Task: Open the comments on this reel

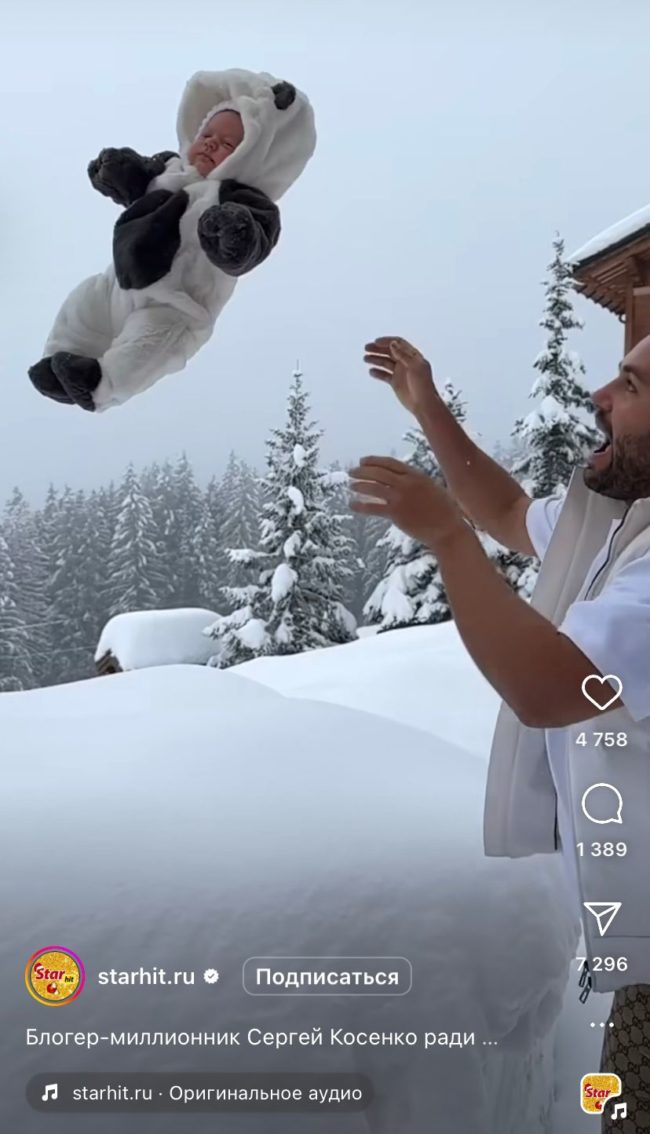Action: 602,804
